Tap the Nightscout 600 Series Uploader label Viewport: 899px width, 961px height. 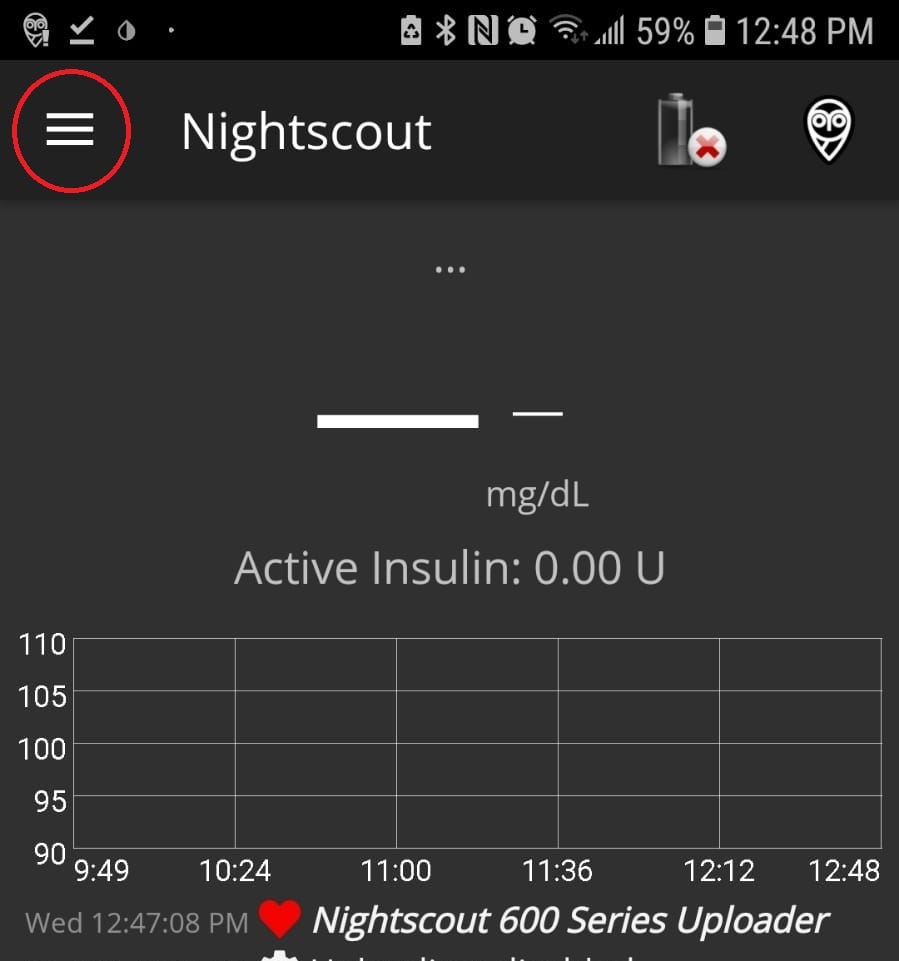(572, 919)
